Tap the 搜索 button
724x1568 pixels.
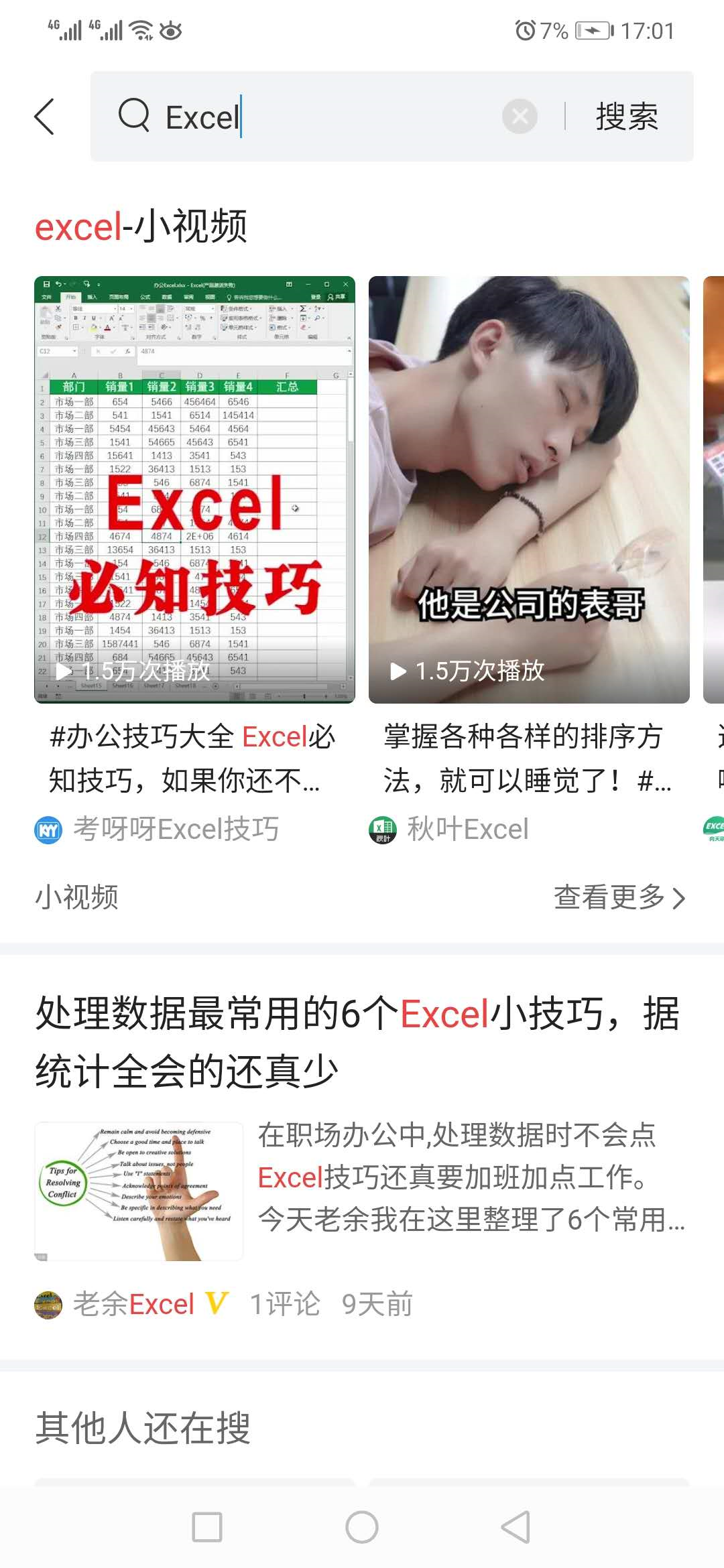click(627, 117)
